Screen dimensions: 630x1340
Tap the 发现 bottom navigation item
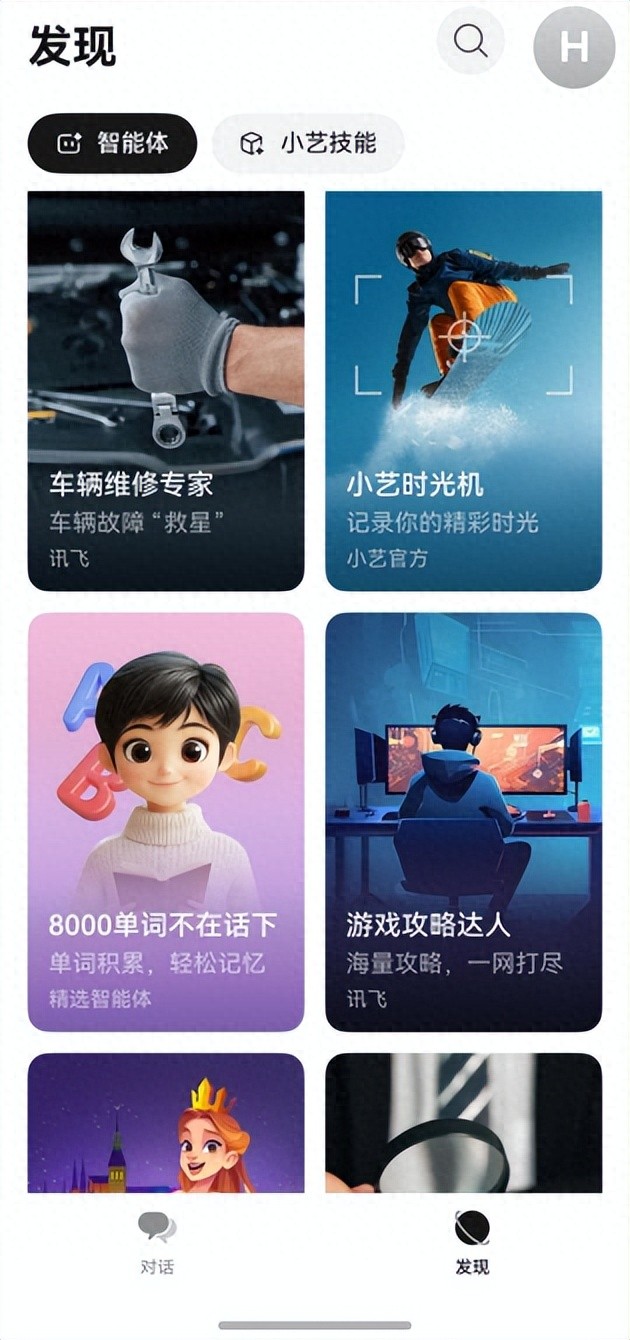[472, 1243]
